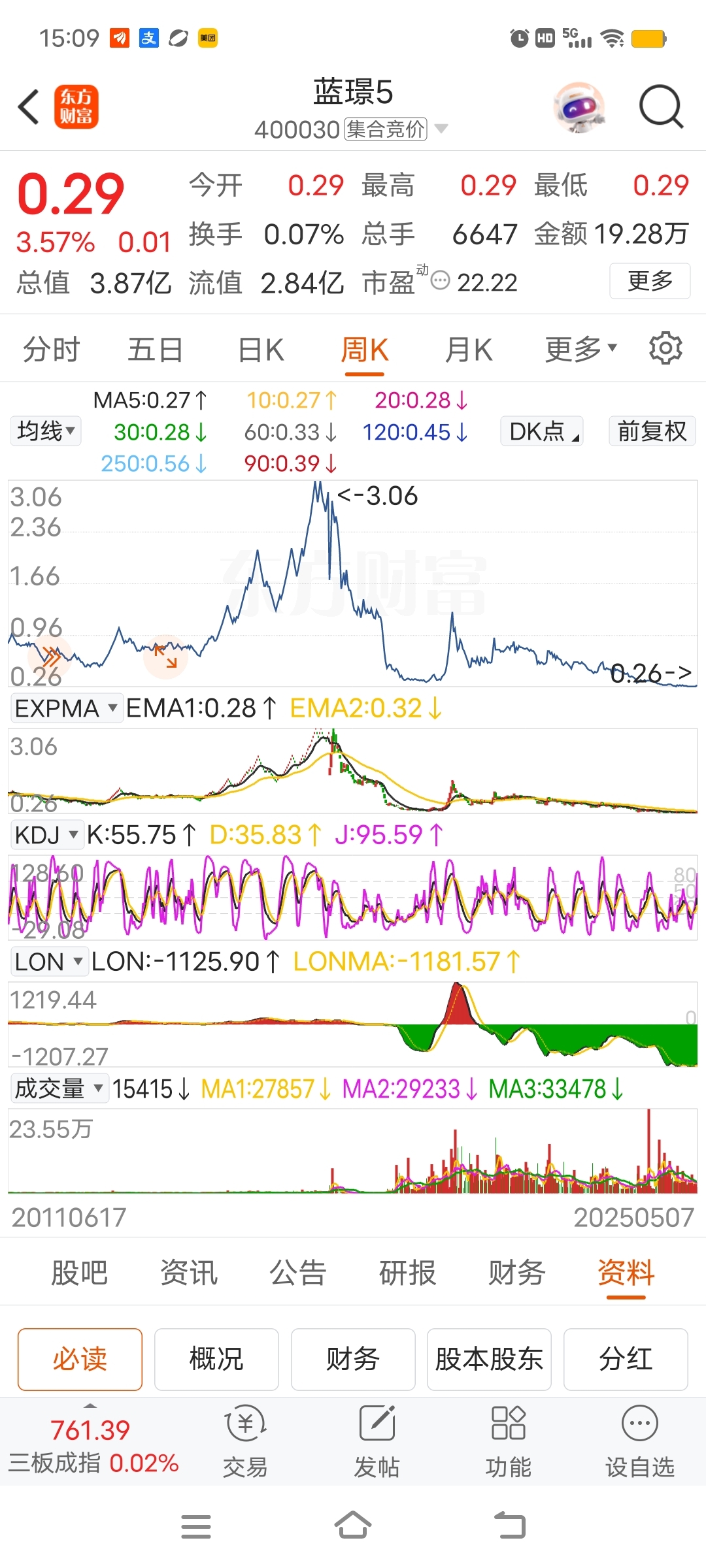Viewport: 706px width, 1568px height.
Task: Open the 股本股东 section
Action: [x=489, y=1359]
